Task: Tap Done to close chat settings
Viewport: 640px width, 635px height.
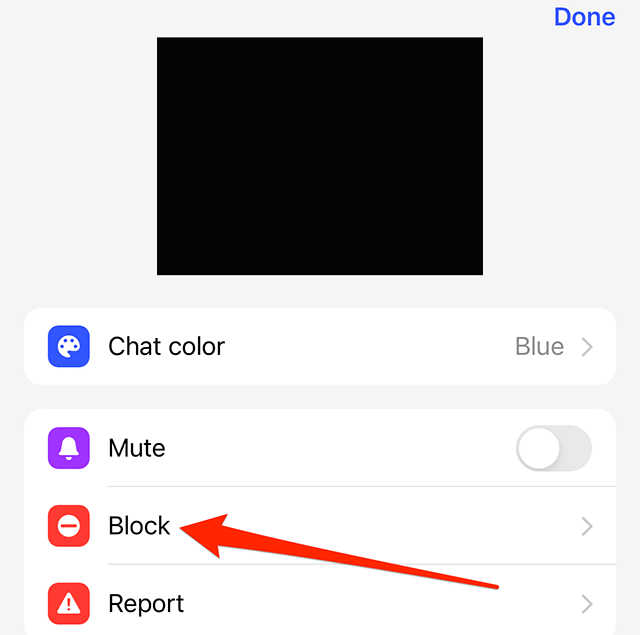Action: pyautogui.click(x=584, y=17)
